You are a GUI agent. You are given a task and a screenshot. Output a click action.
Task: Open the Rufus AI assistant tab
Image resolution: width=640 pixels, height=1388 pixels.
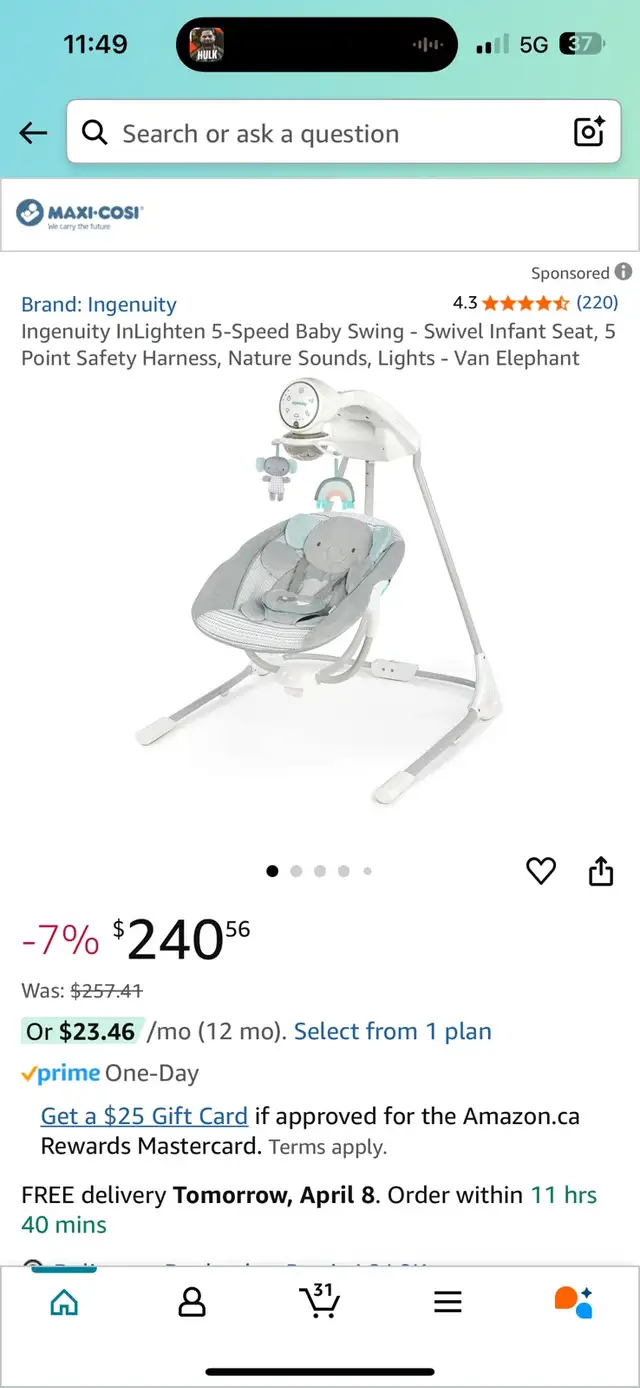tap(574, 1301)
